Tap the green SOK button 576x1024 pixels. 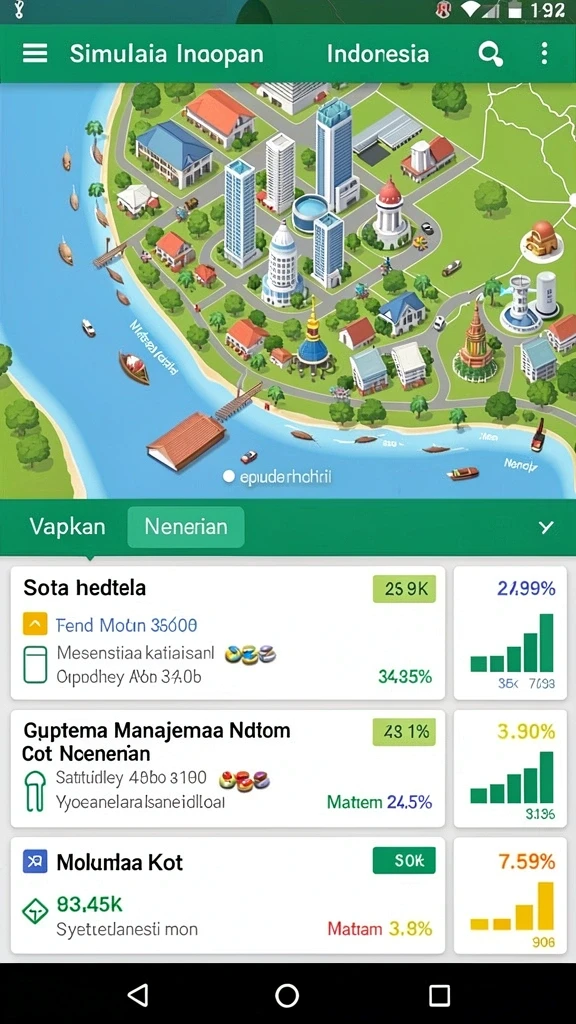point(404,860)
